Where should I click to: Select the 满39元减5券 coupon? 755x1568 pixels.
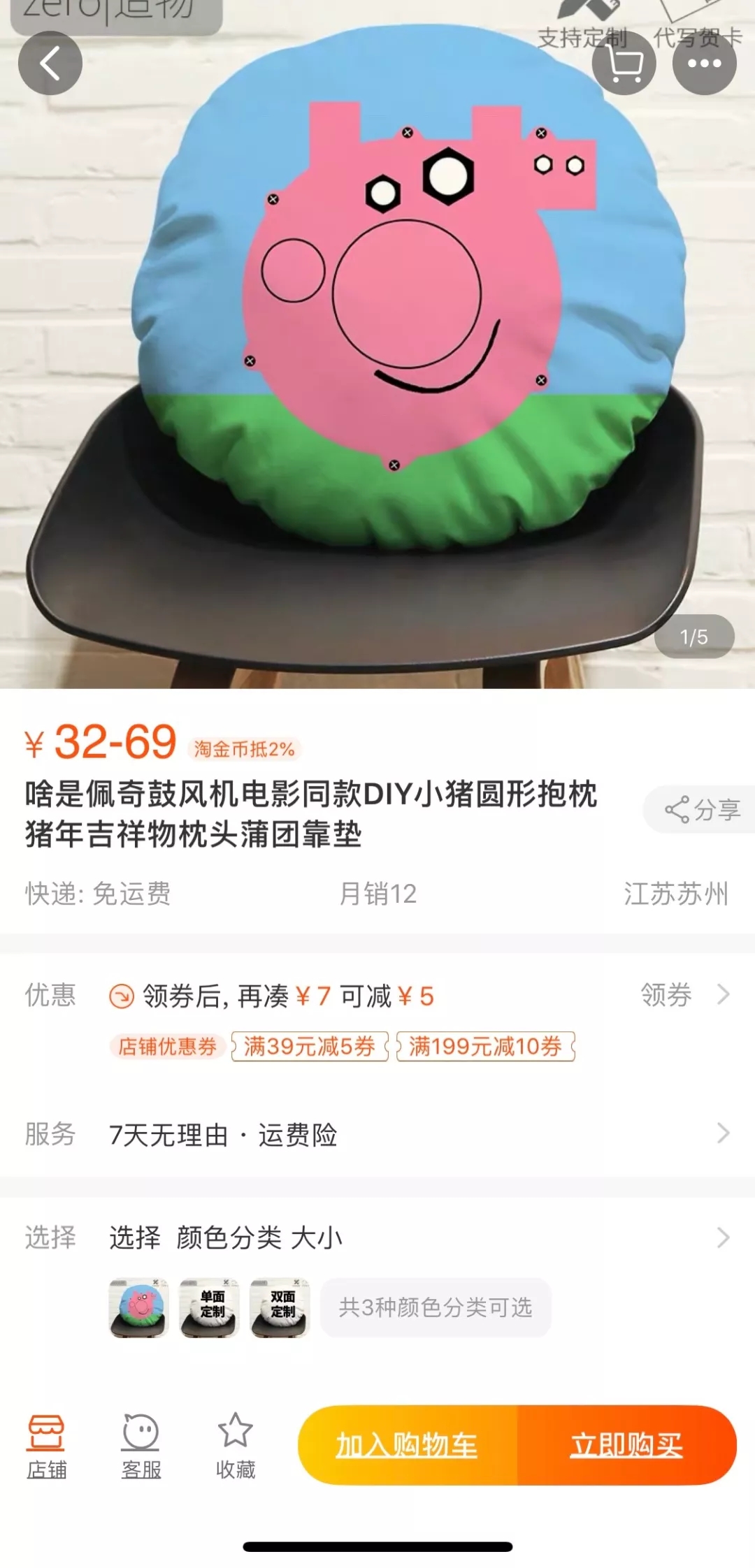click(310, 1046)
